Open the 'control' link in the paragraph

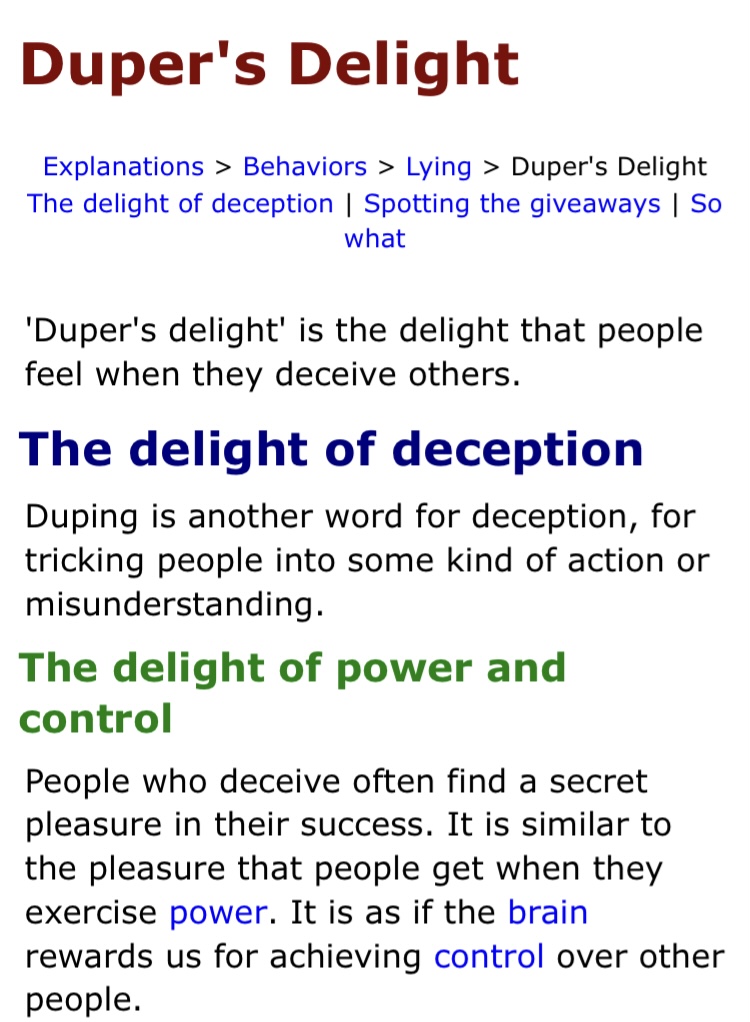(x=489, y=957)
